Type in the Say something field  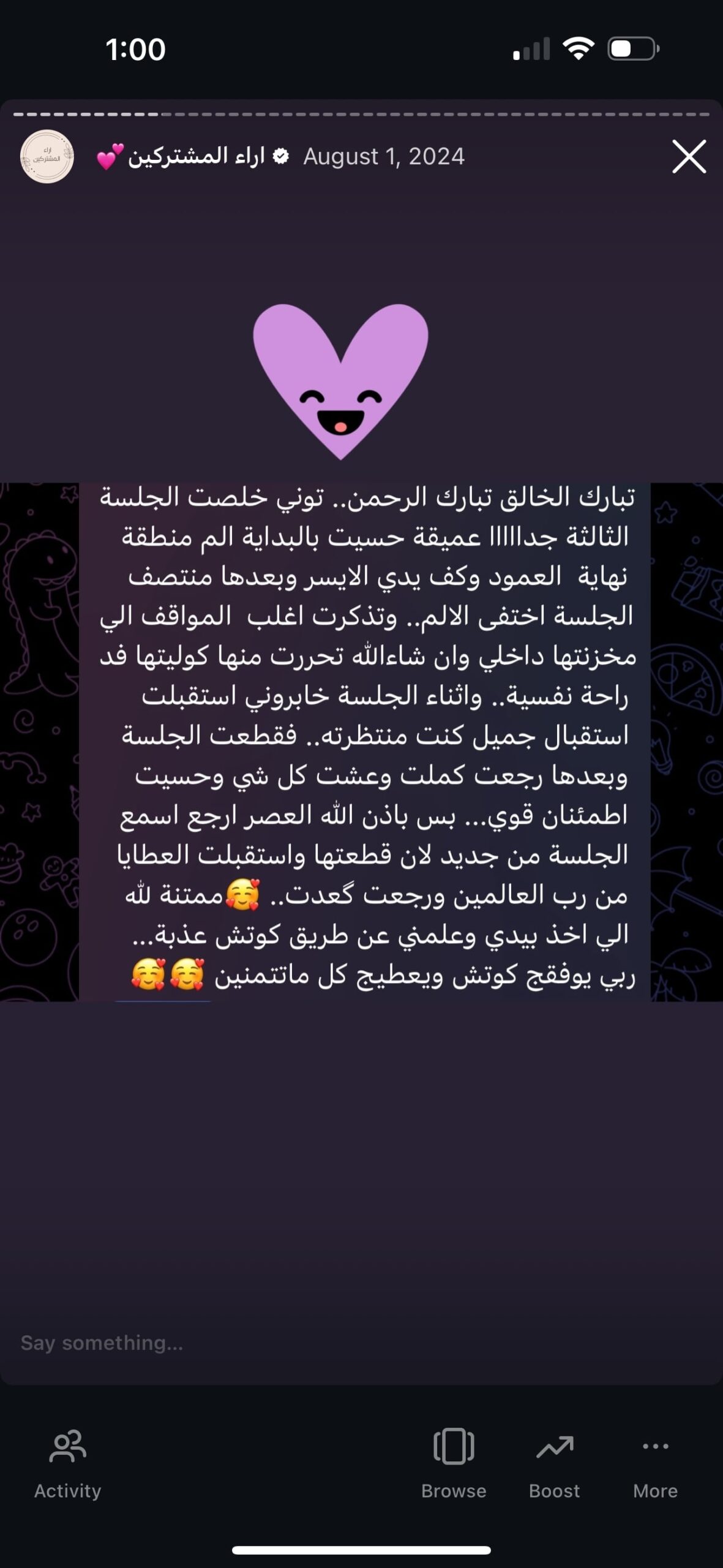click(x=361, y=1343)
